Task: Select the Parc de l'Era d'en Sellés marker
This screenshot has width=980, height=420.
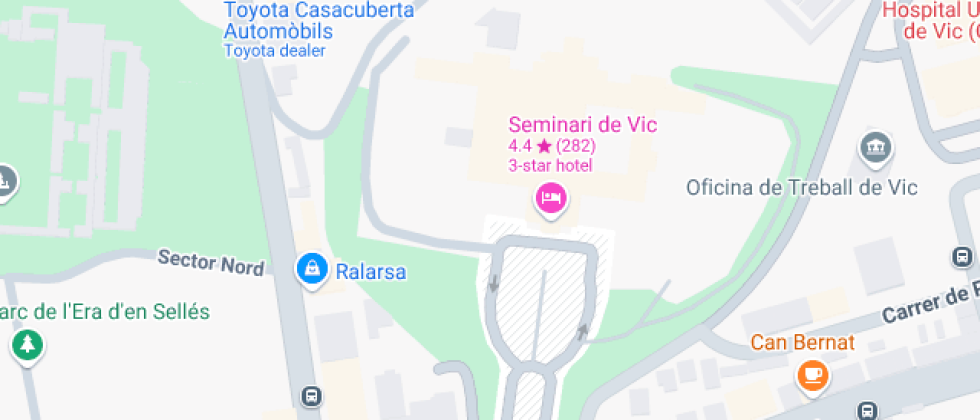Action: pos(25,346)
